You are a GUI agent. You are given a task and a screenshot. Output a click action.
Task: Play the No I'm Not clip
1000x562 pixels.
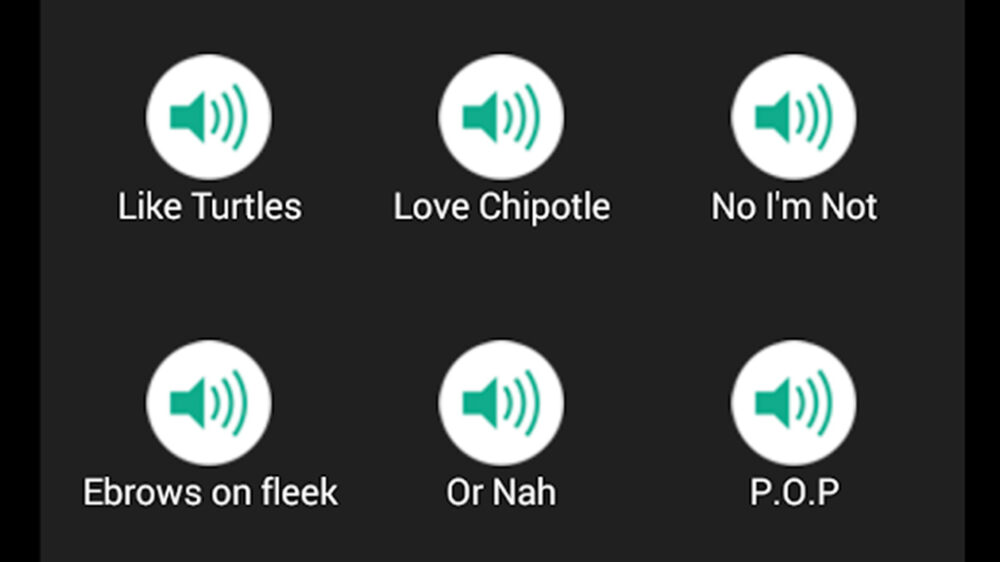coord(793,117)
